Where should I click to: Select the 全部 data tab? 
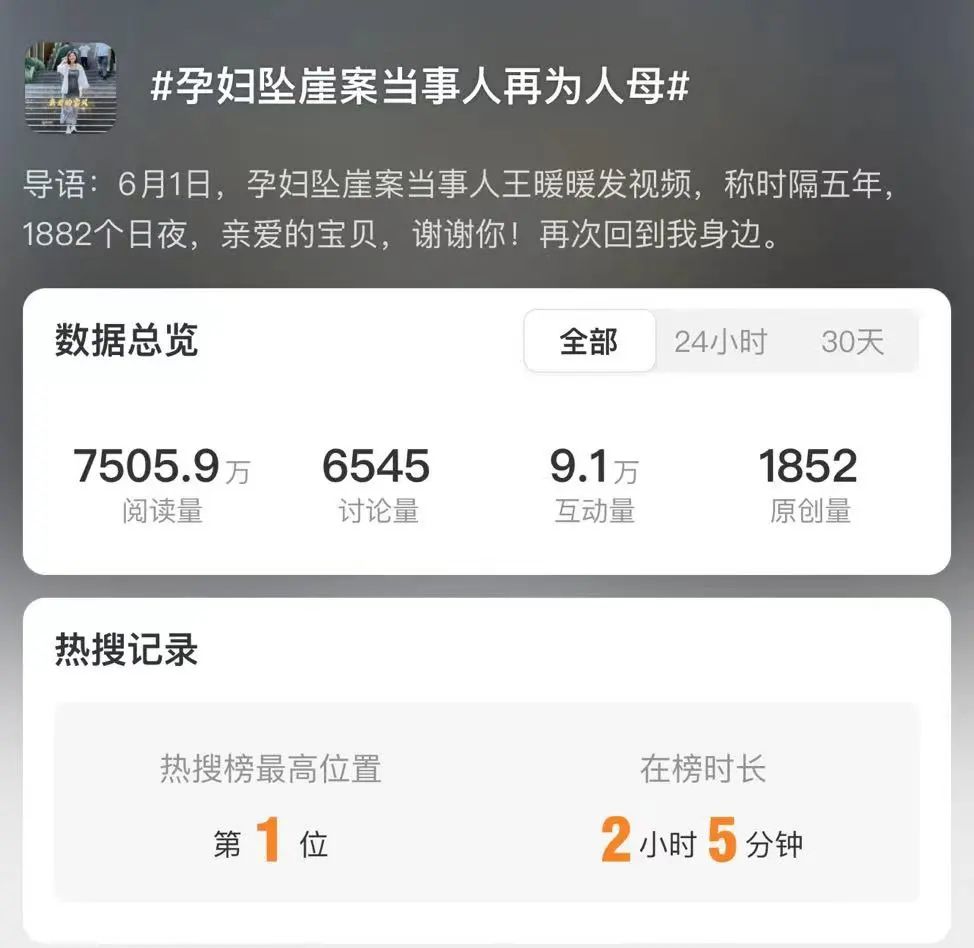pos(589,342)
